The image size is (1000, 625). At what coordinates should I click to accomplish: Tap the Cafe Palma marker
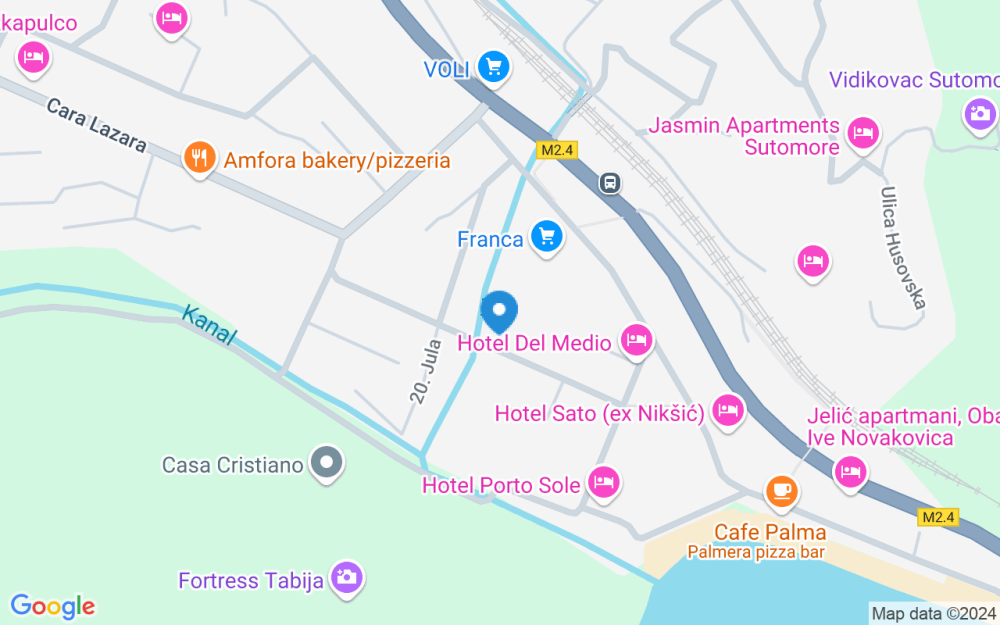[x=781, y=491]
